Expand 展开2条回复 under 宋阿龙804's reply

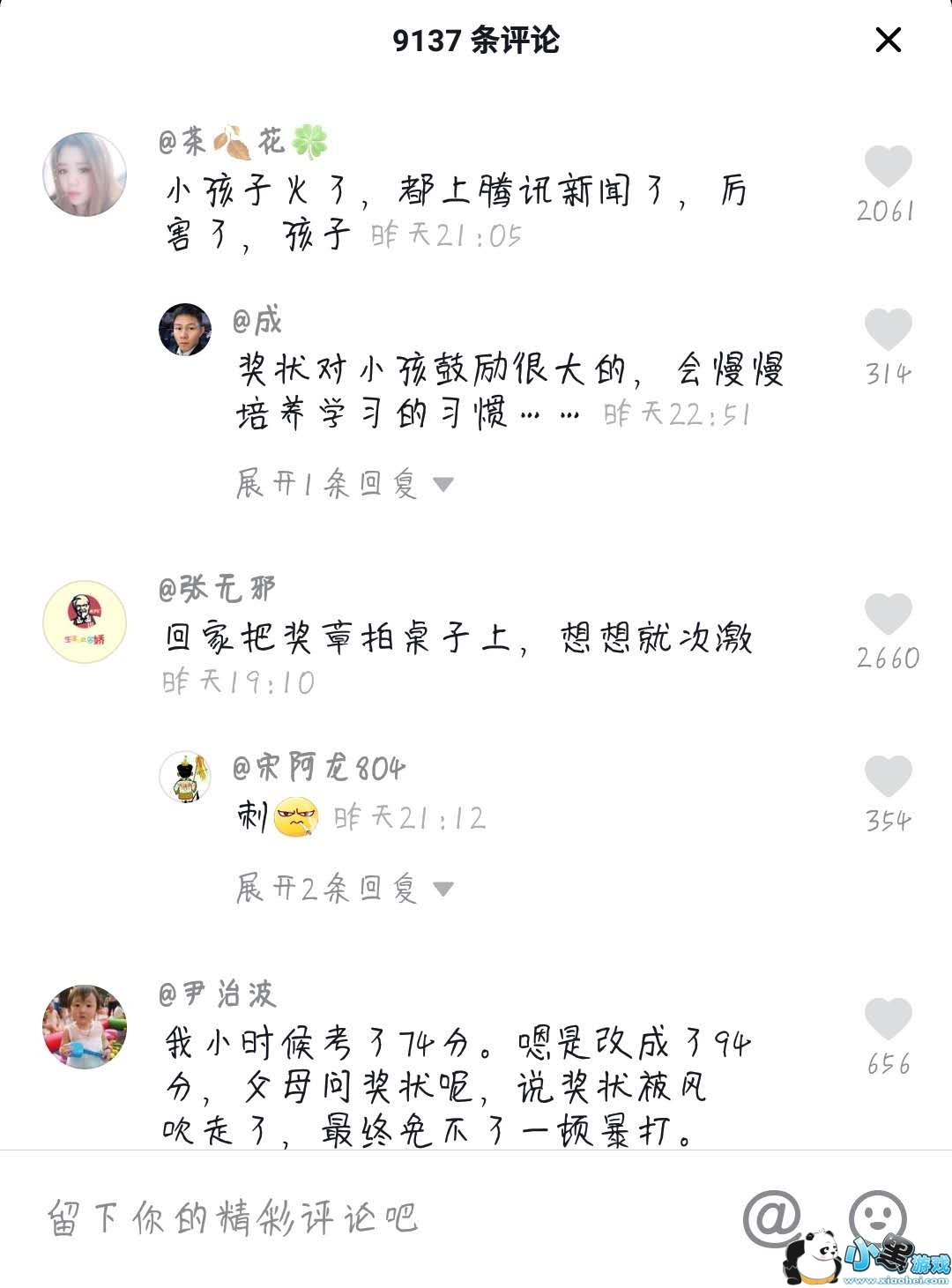[344, 889]
